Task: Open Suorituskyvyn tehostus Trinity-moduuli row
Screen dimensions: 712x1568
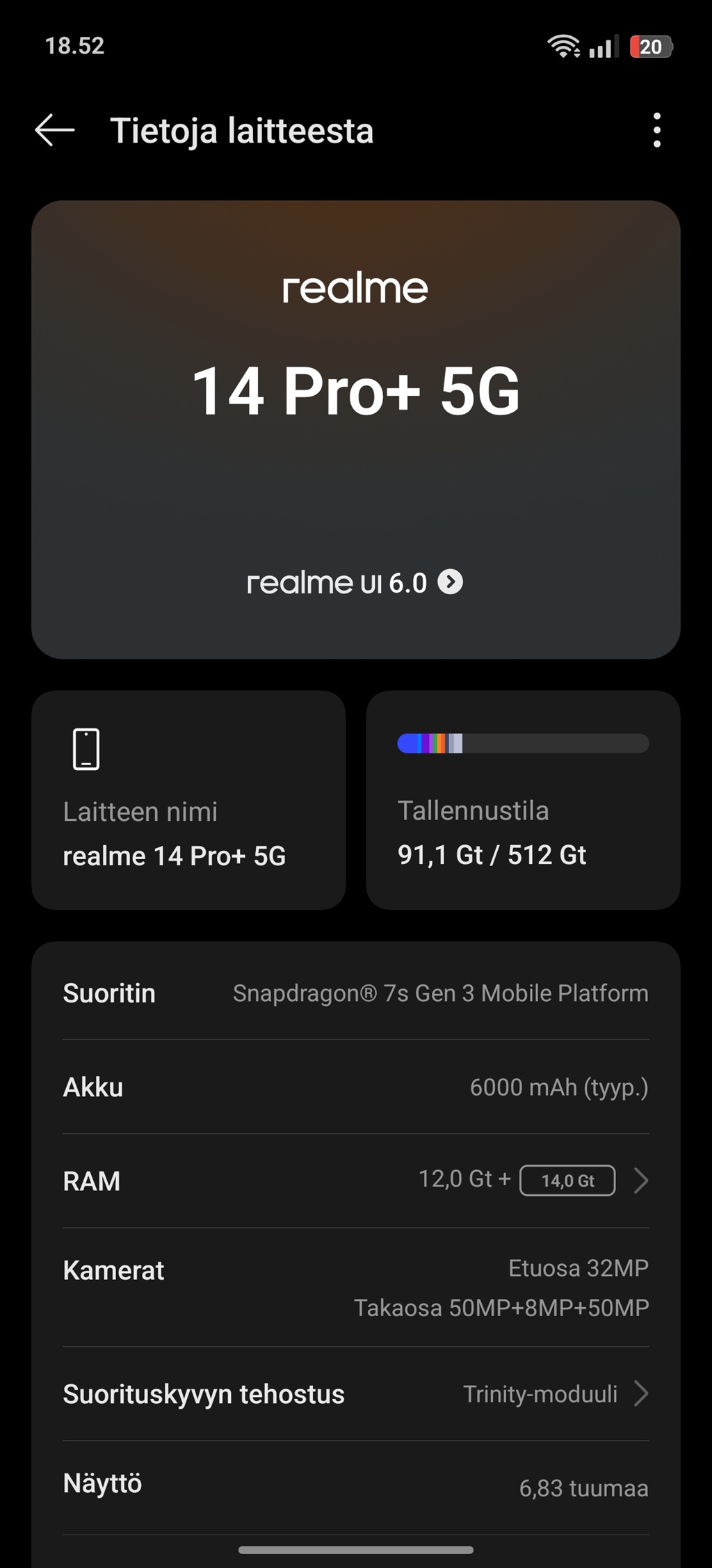Action: [x=356, y=1393]
